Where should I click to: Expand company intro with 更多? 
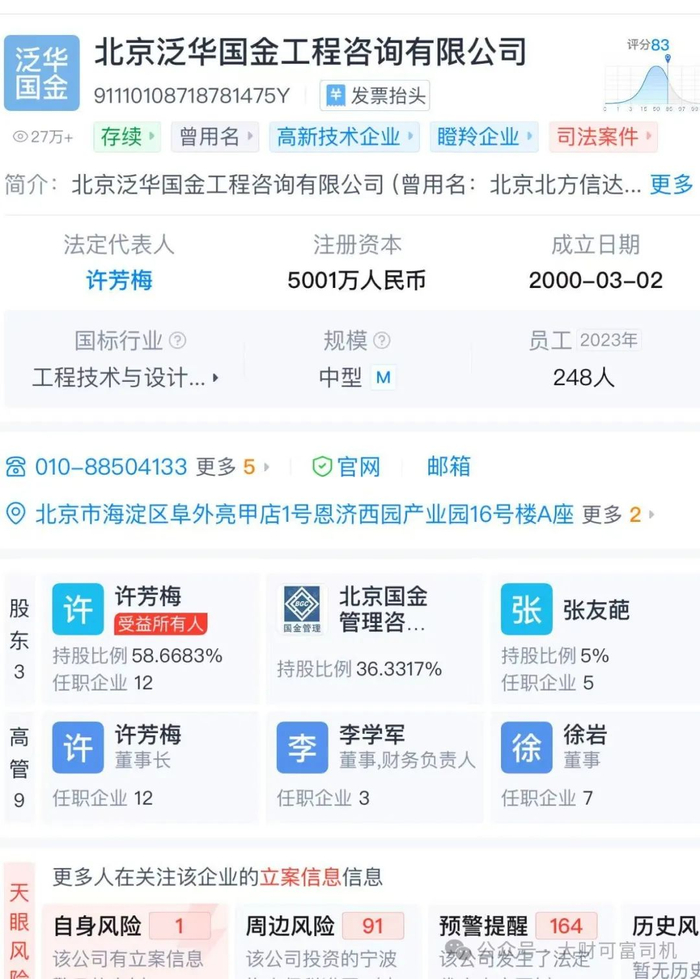point(671,184)
